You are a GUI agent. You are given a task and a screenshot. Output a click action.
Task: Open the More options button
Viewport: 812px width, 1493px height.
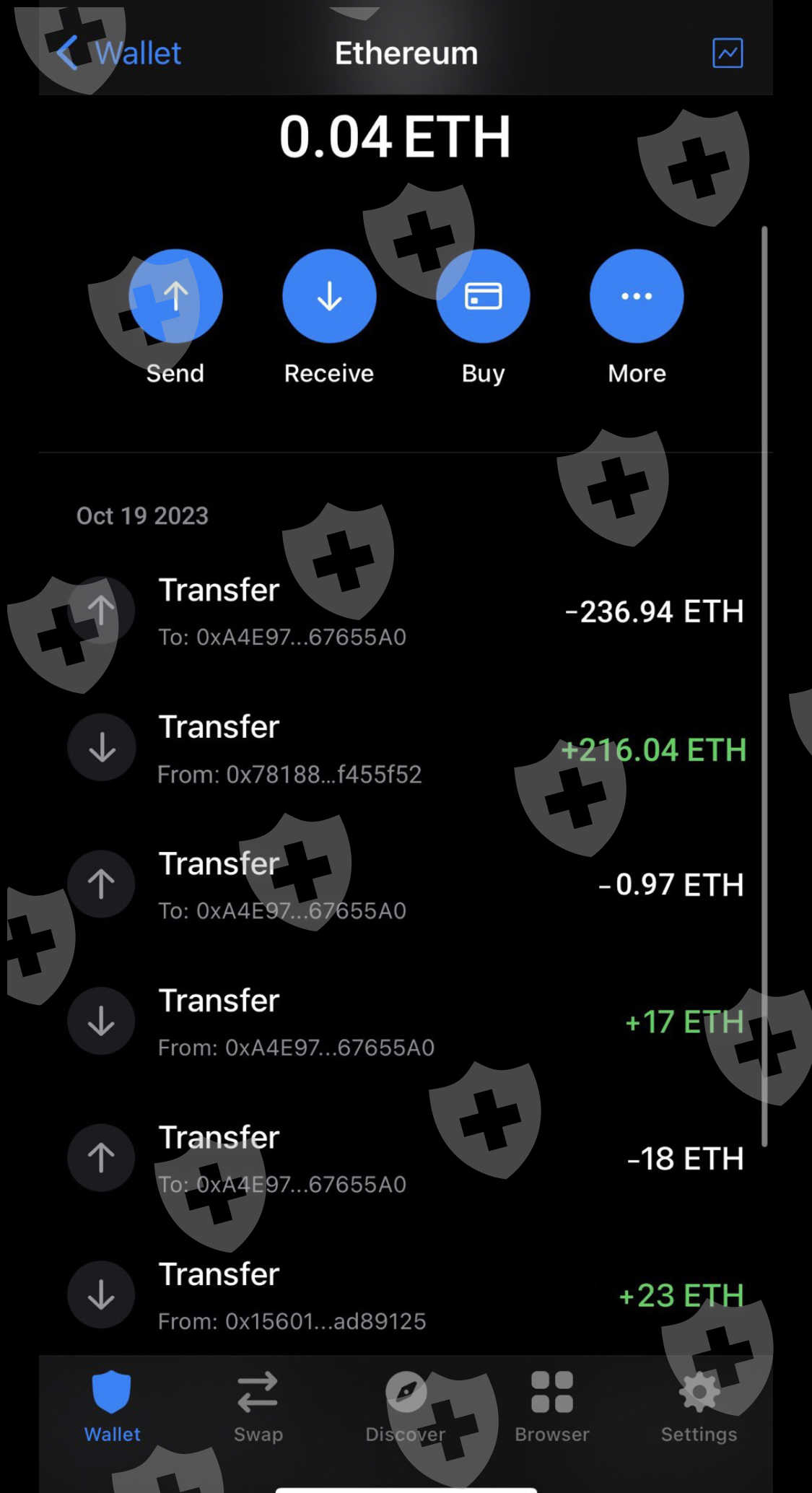tap(637, 297)
